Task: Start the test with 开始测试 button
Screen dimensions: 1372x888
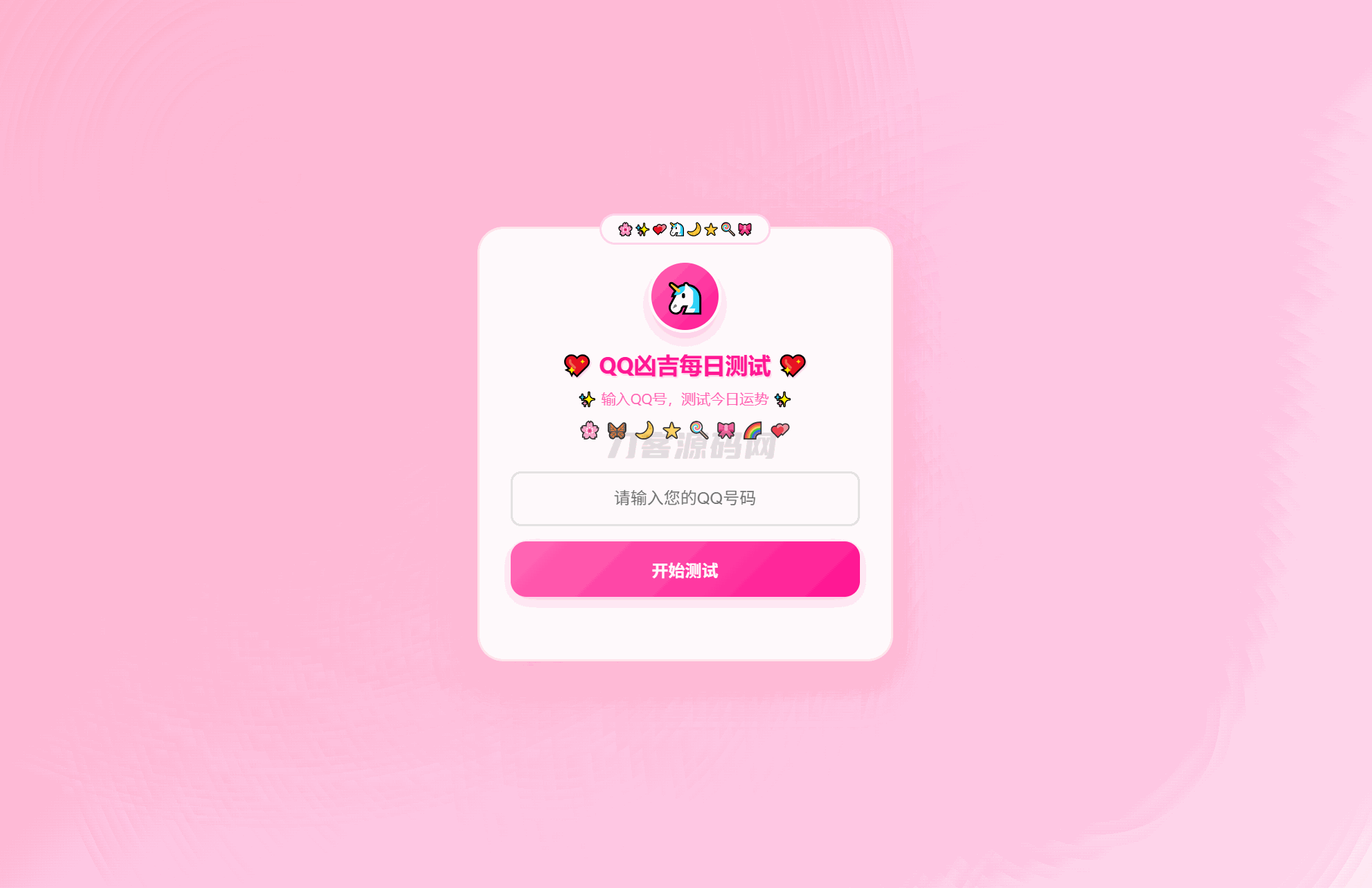Action: (x=685, y=570)
